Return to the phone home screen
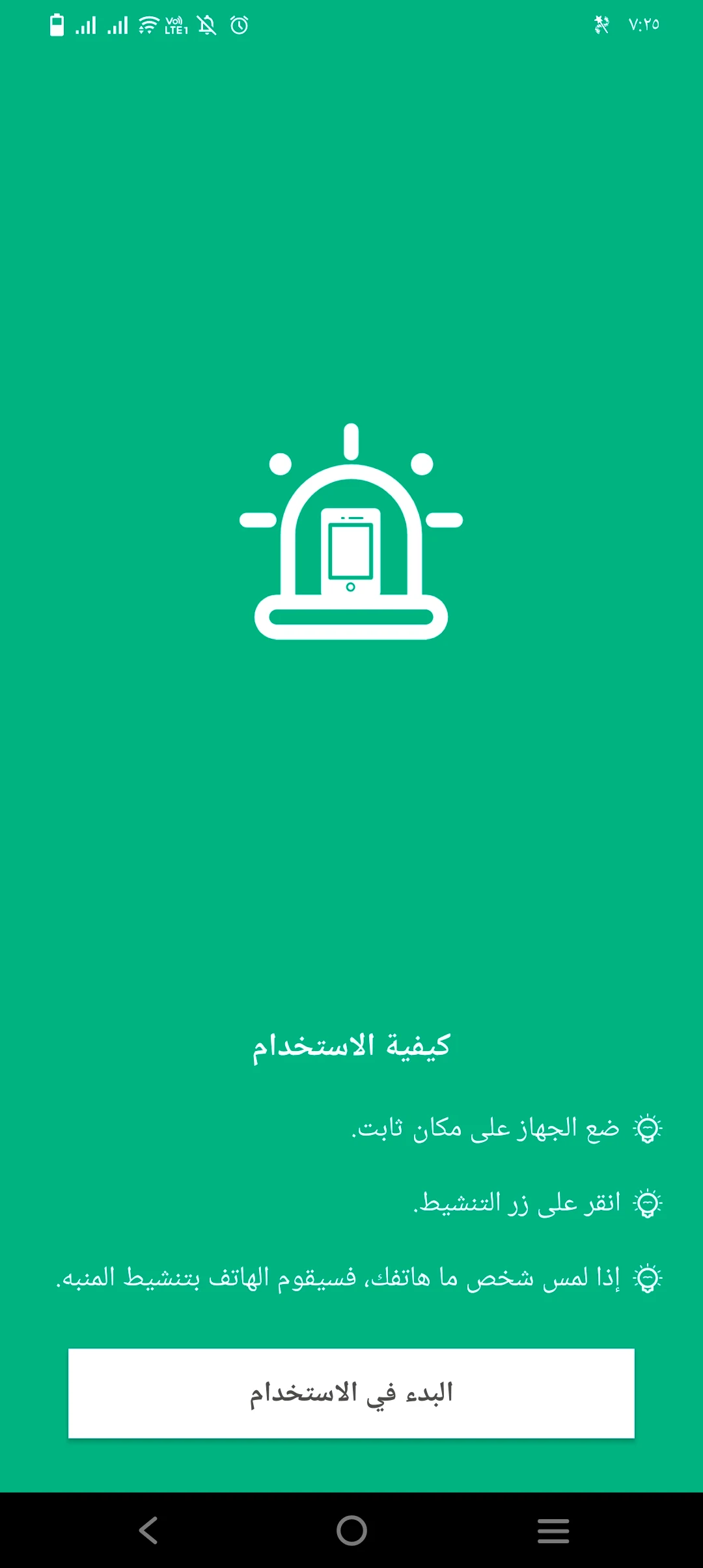 (x=351, y=1530)
